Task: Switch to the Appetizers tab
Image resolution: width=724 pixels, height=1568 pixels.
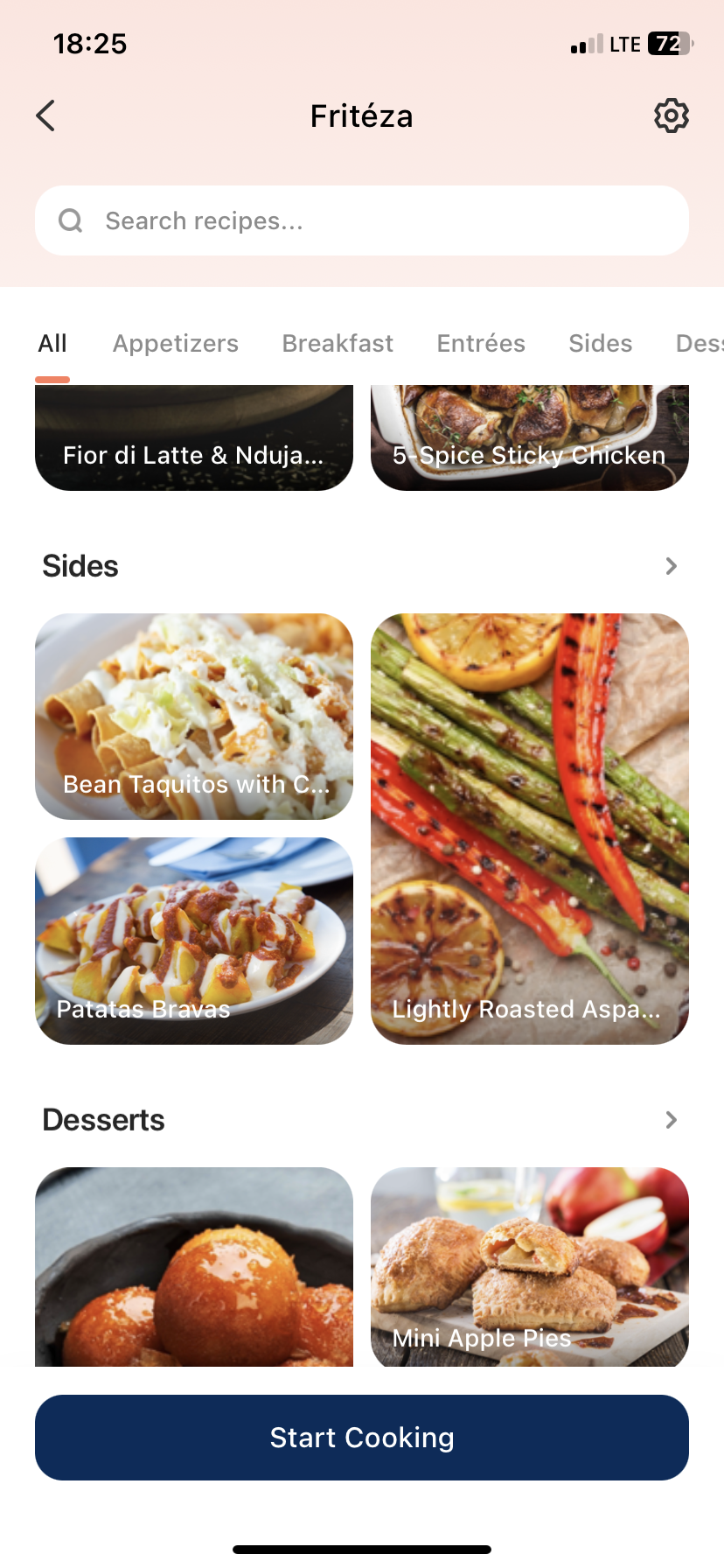Action: (x=176, y=343)
